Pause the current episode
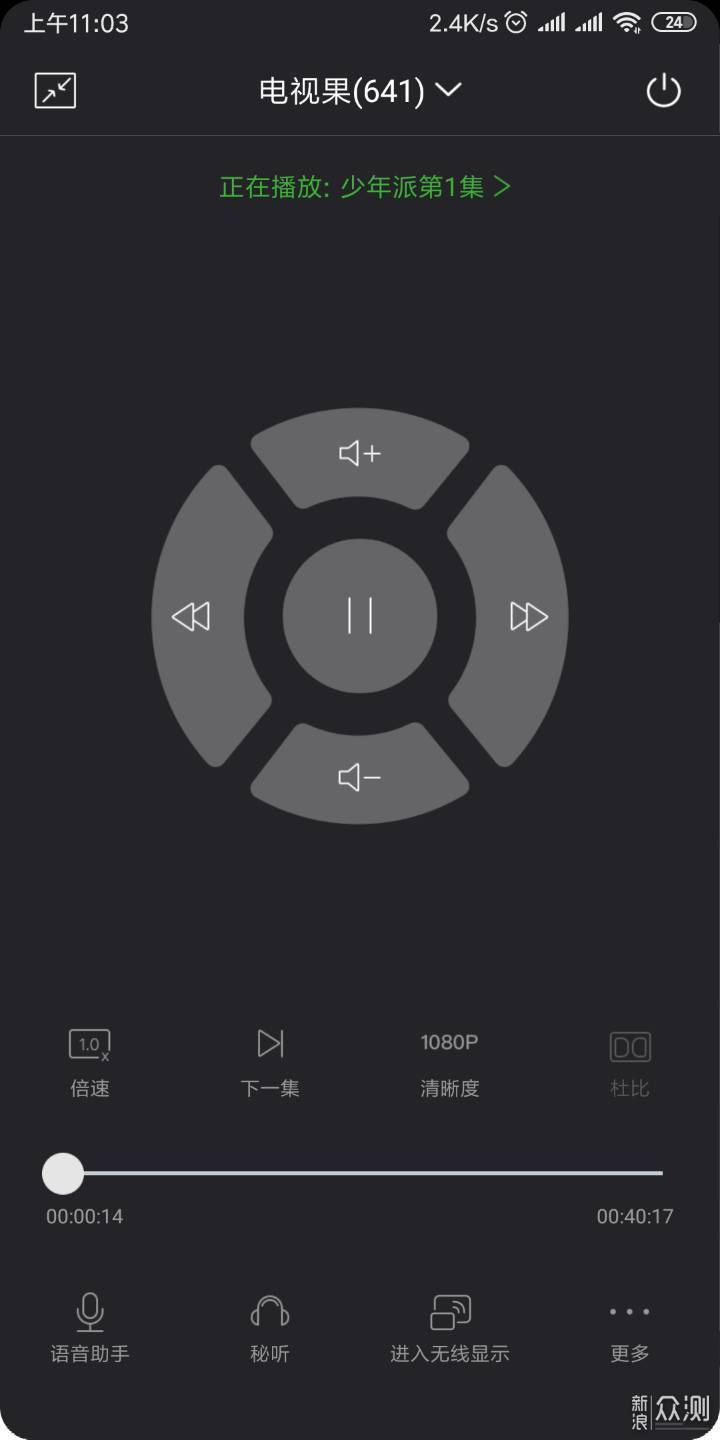This screenshot has height=1440, width=720. [360, 616]
